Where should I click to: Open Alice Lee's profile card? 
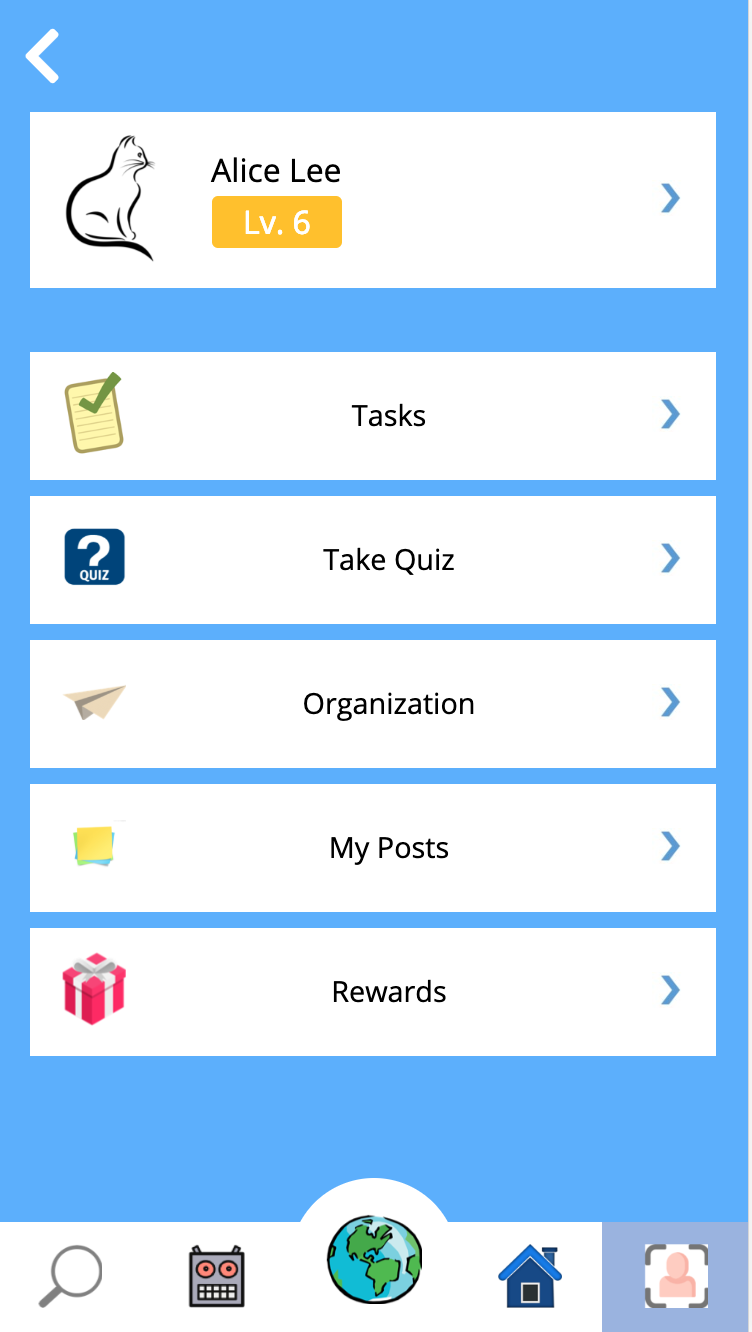click(373, 200)
